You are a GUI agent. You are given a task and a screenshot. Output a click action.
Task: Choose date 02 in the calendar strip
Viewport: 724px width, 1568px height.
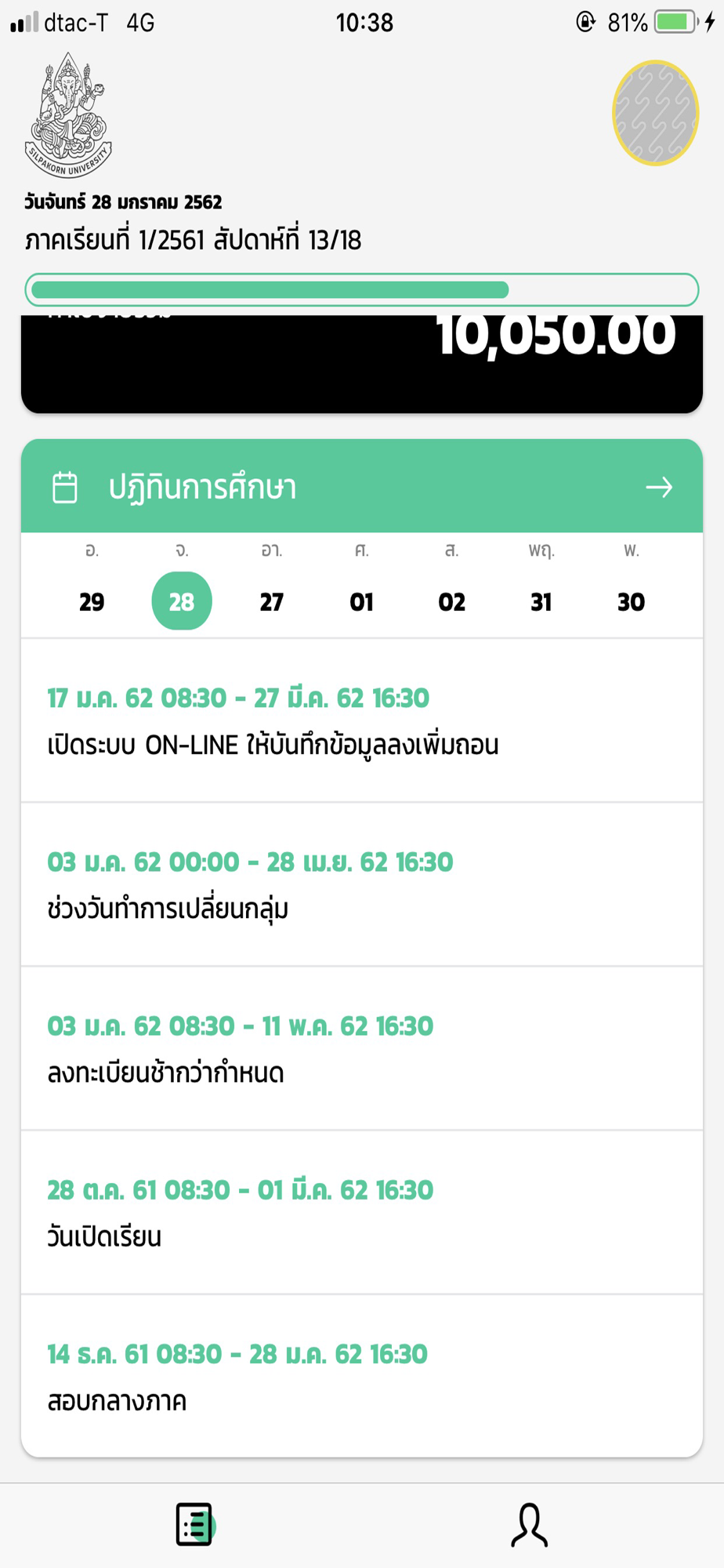[451, 601]
